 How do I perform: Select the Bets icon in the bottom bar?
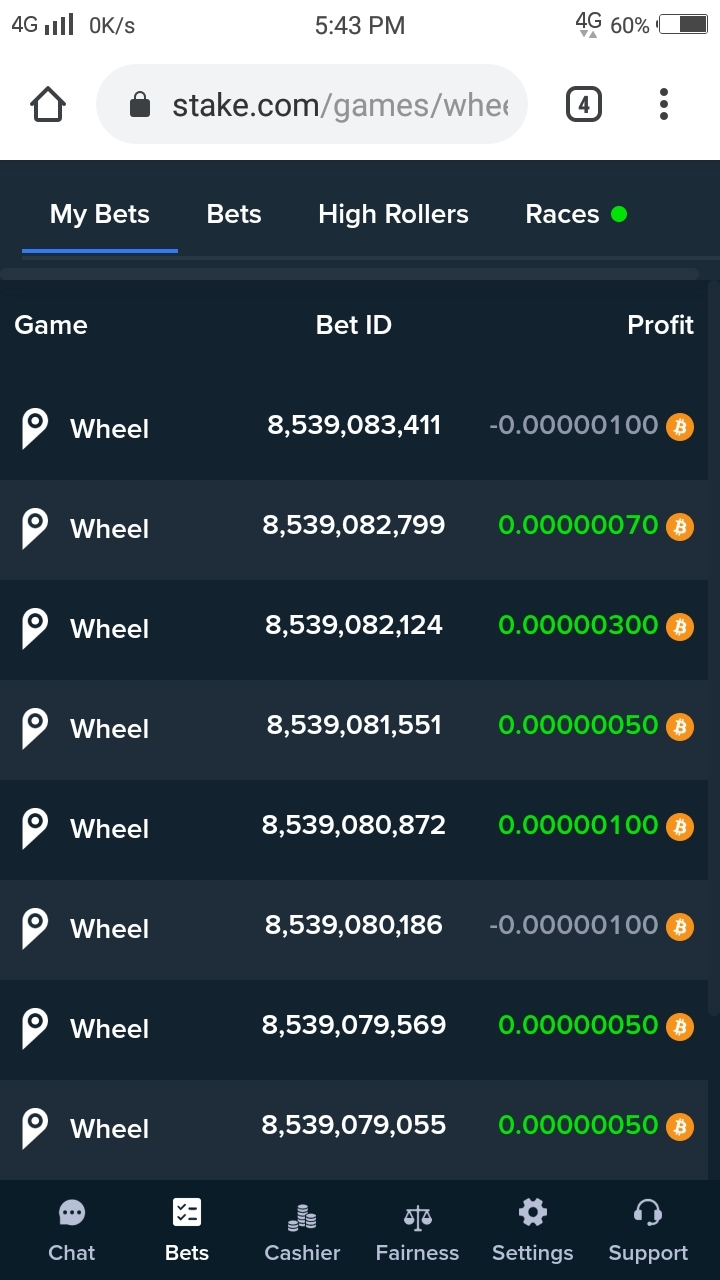click(x=186, y=1212)
